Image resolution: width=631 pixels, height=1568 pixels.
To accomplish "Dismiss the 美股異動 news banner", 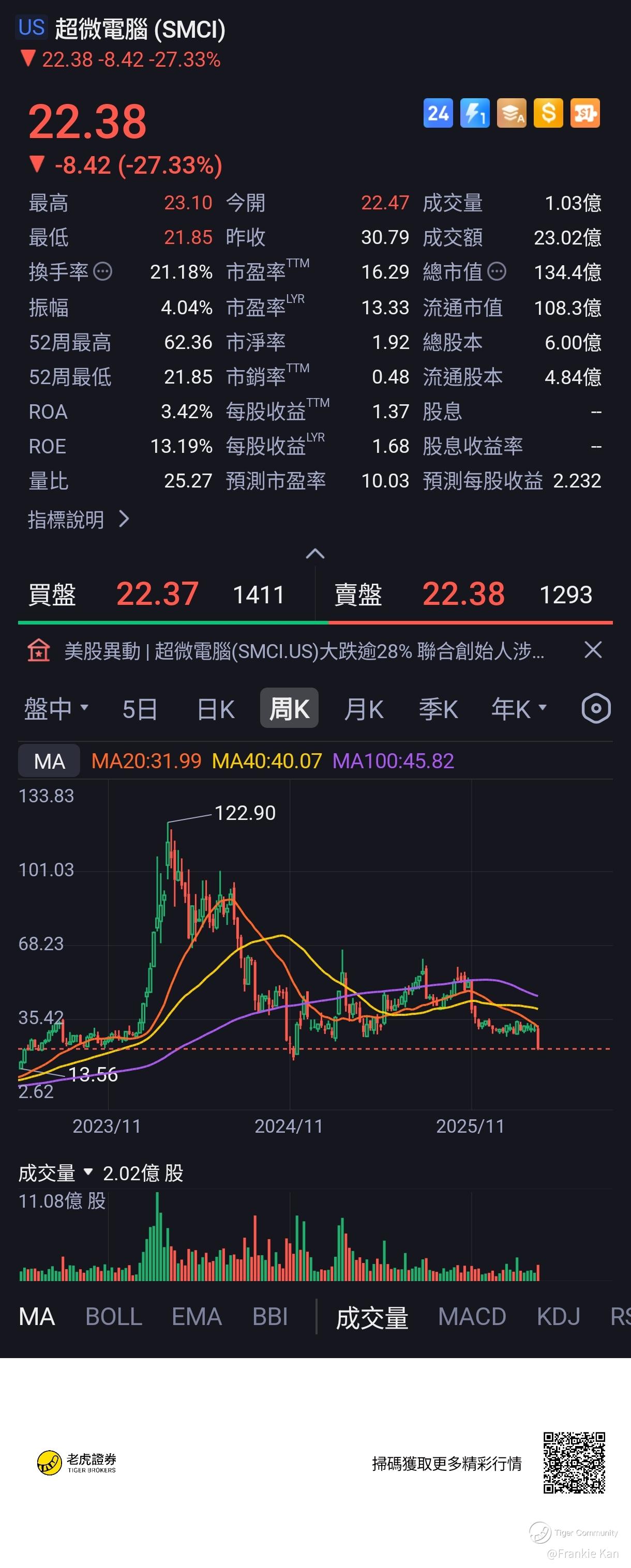I will pyautogui.click(x=593, y=650).
